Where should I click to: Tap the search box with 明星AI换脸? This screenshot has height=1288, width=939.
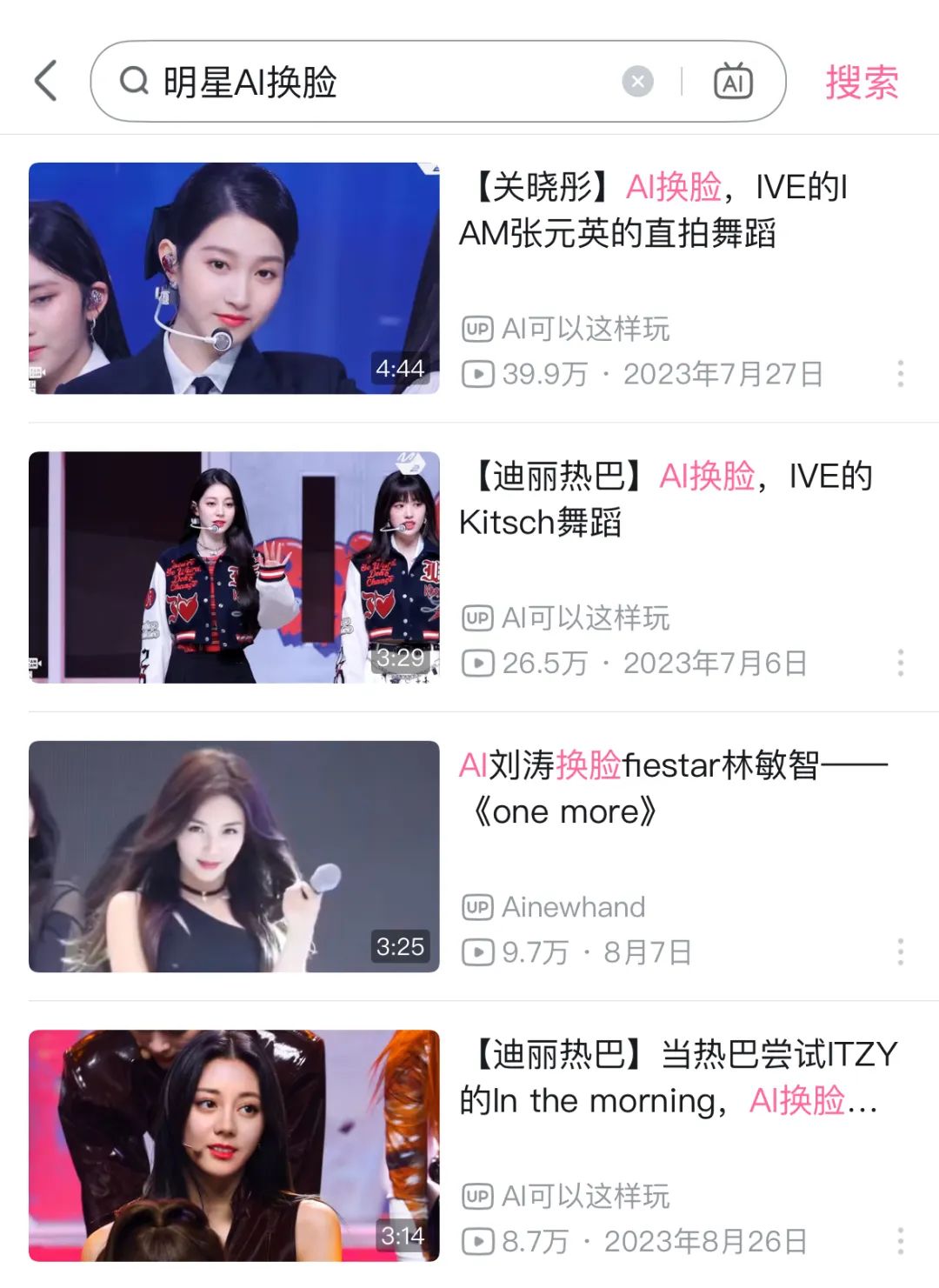pos(365,82)
